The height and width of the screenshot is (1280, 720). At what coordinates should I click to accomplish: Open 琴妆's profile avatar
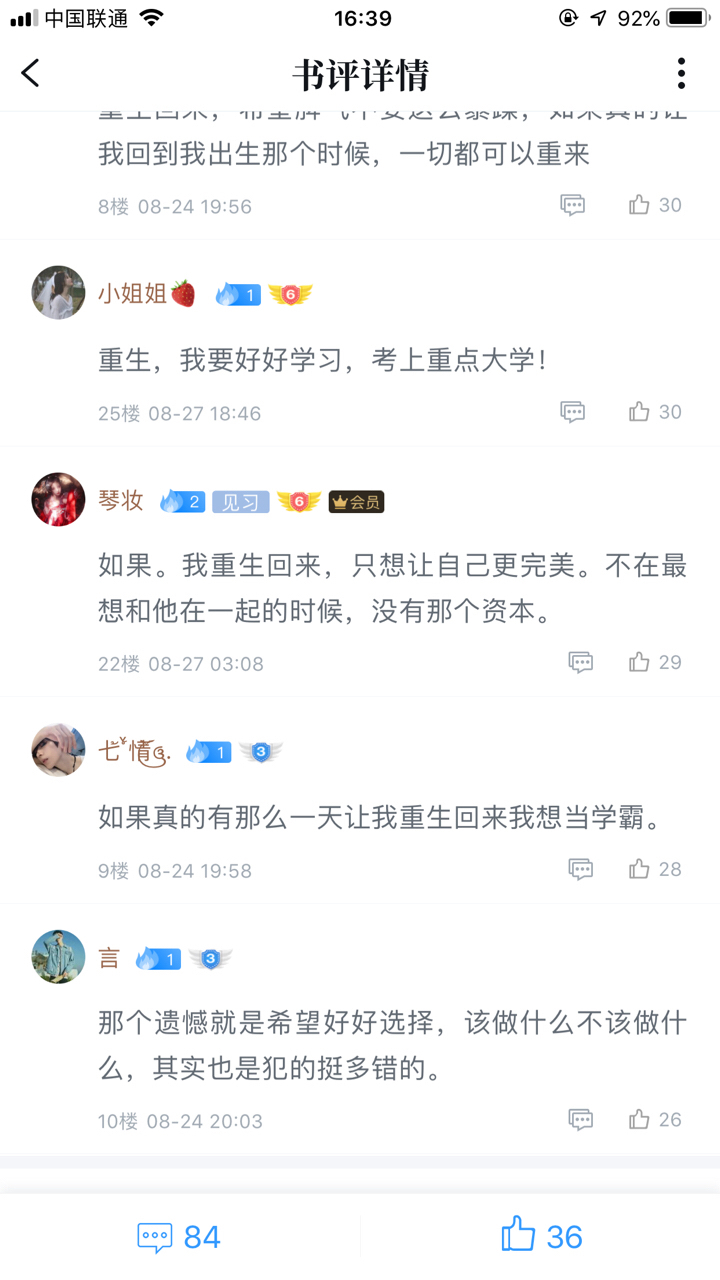(58, 500)
